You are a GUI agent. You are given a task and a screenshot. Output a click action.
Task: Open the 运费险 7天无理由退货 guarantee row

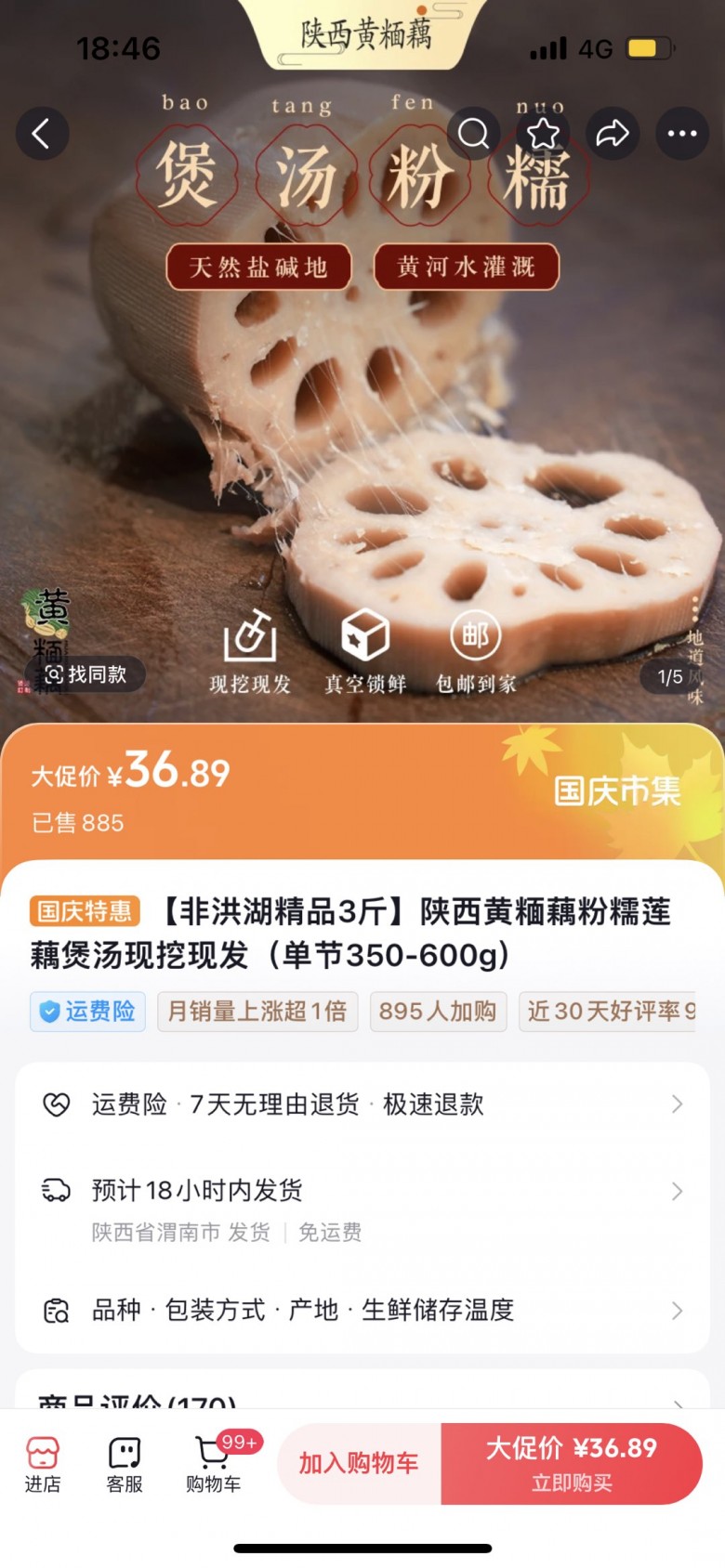[x=362, y=1104]
